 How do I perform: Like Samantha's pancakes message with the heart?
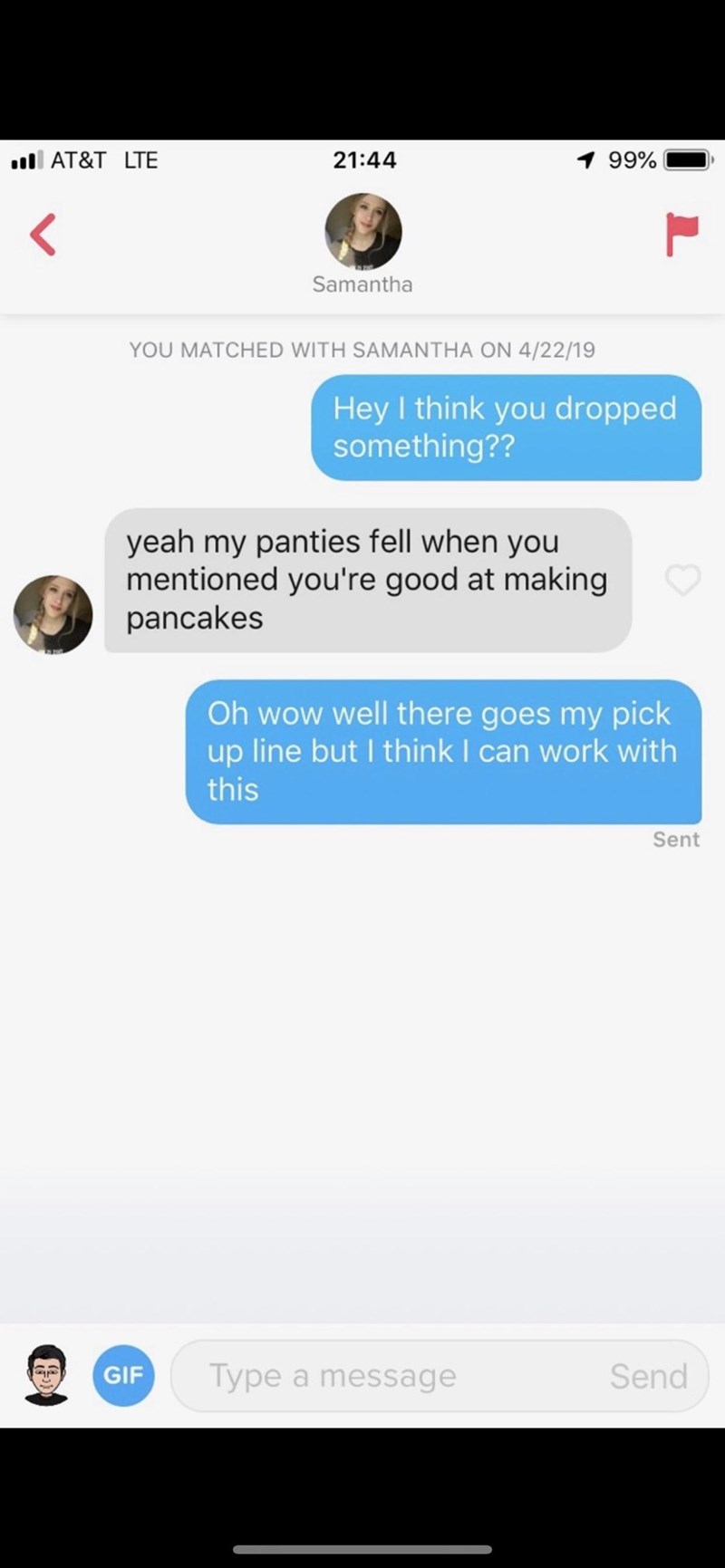tap(683, 580)
